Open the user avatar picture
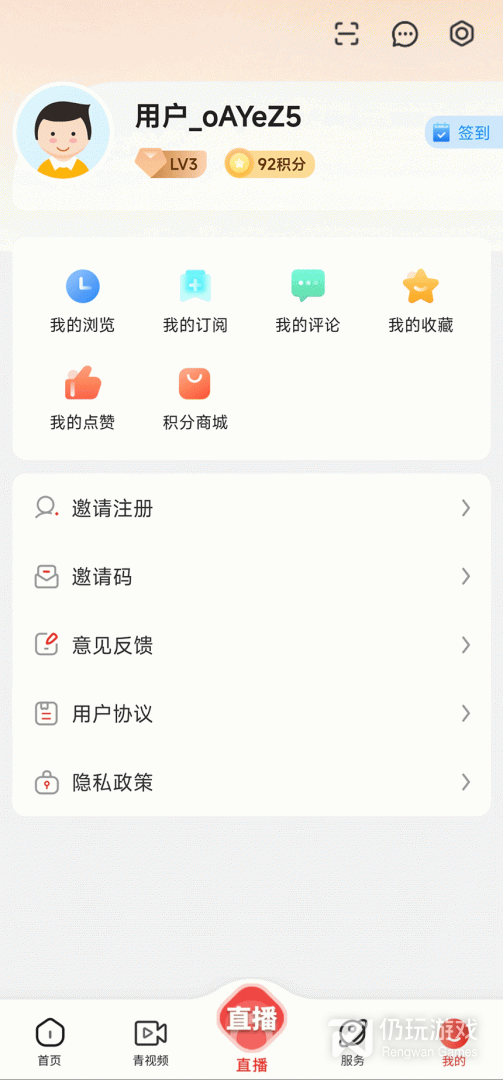The height and width of the screenshot is (1080, 503). (x=63, y=133)
